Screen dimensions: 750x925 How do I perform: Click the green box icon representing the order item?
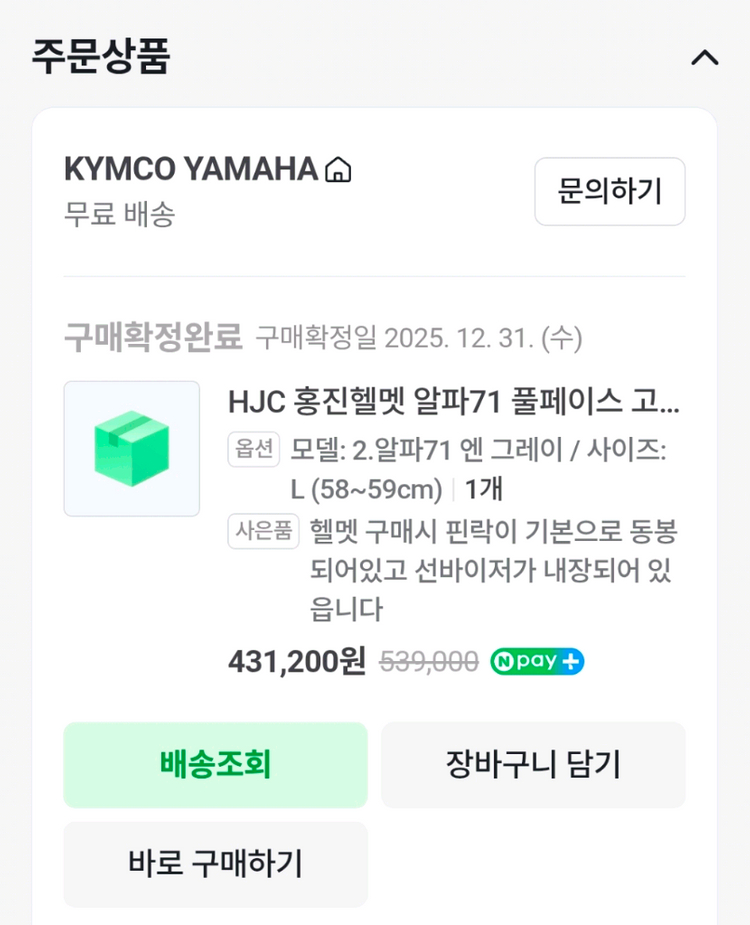131,448
